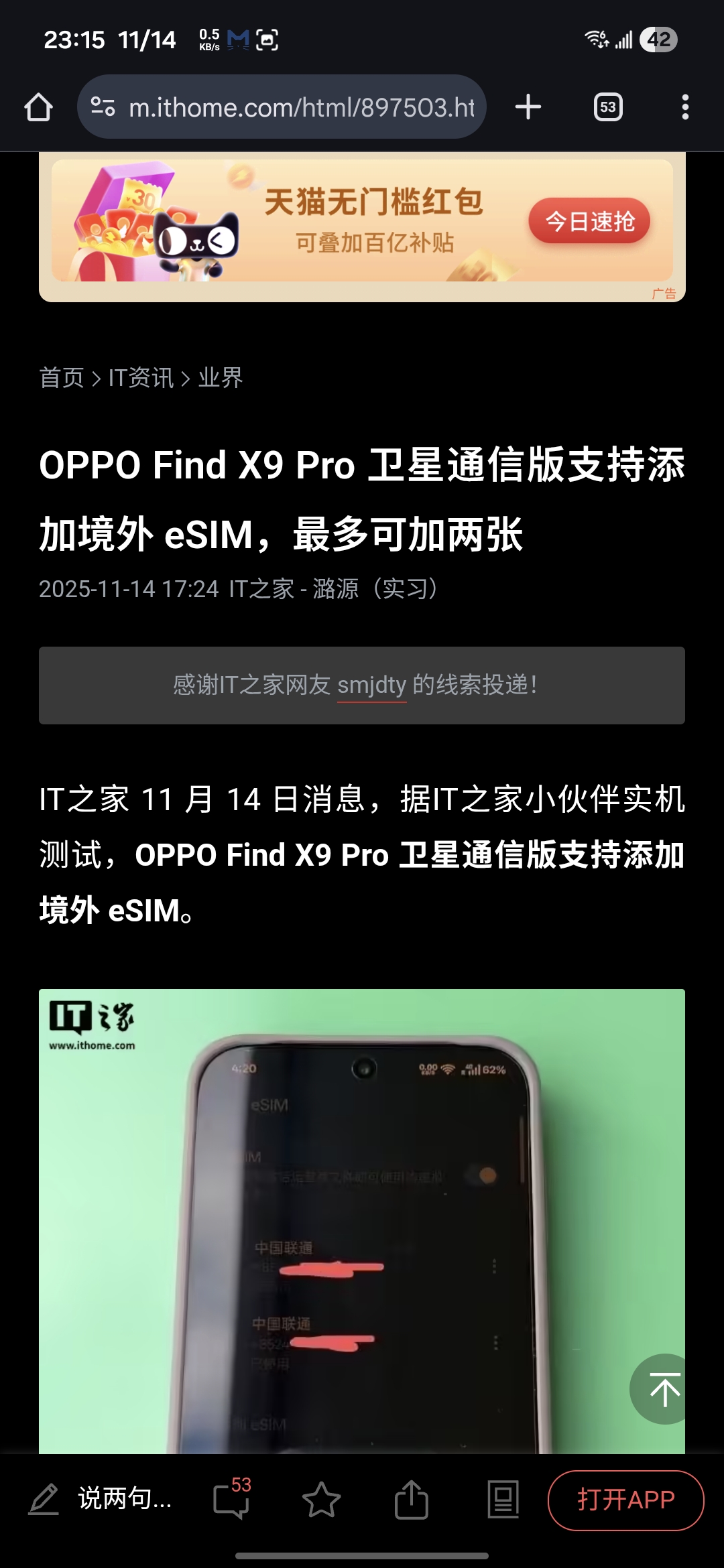The image size is (724, 1568).
Task: Tap the 今日速抢 button on Tmall ad
Action: pos(589,221)
